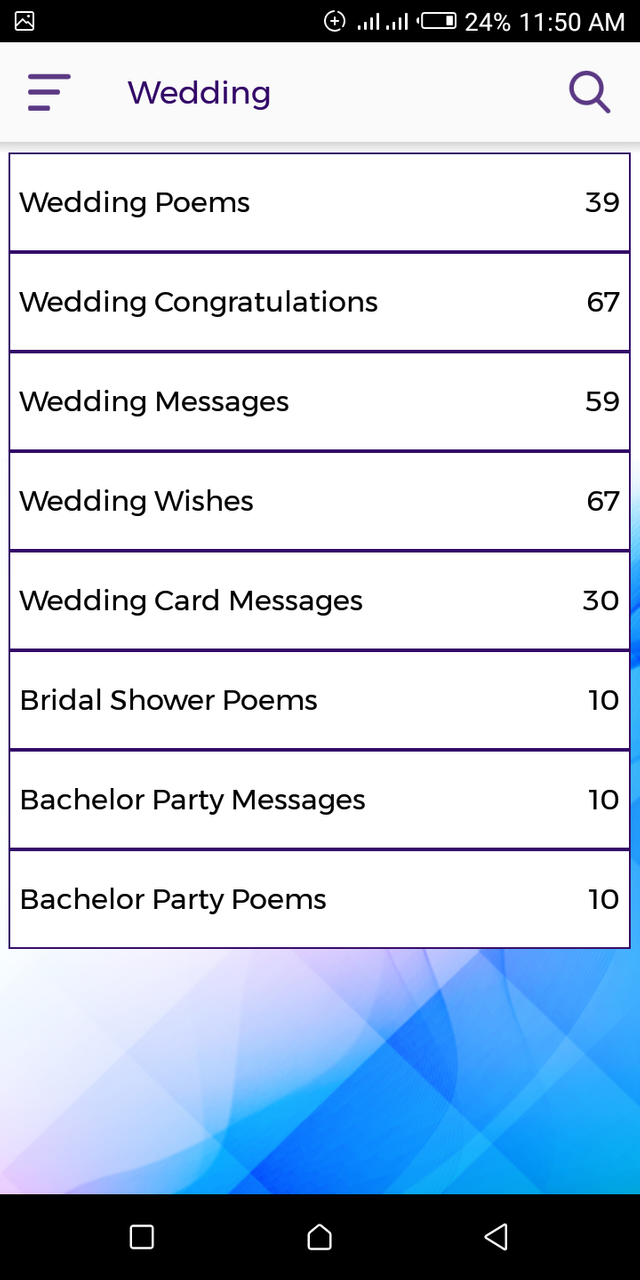
Task: Choose Bachelor Party Poems row
Action: 320,899
